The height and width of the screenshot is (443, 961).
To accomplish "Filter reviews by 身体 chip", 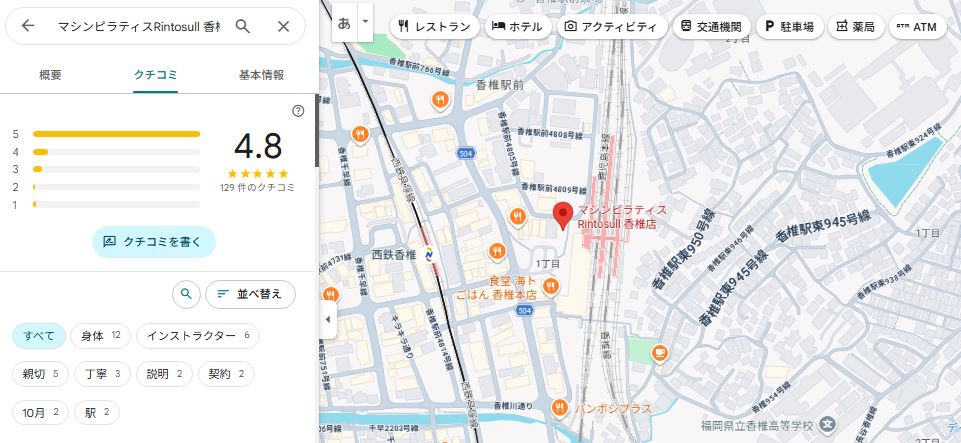I will [101, 335].
